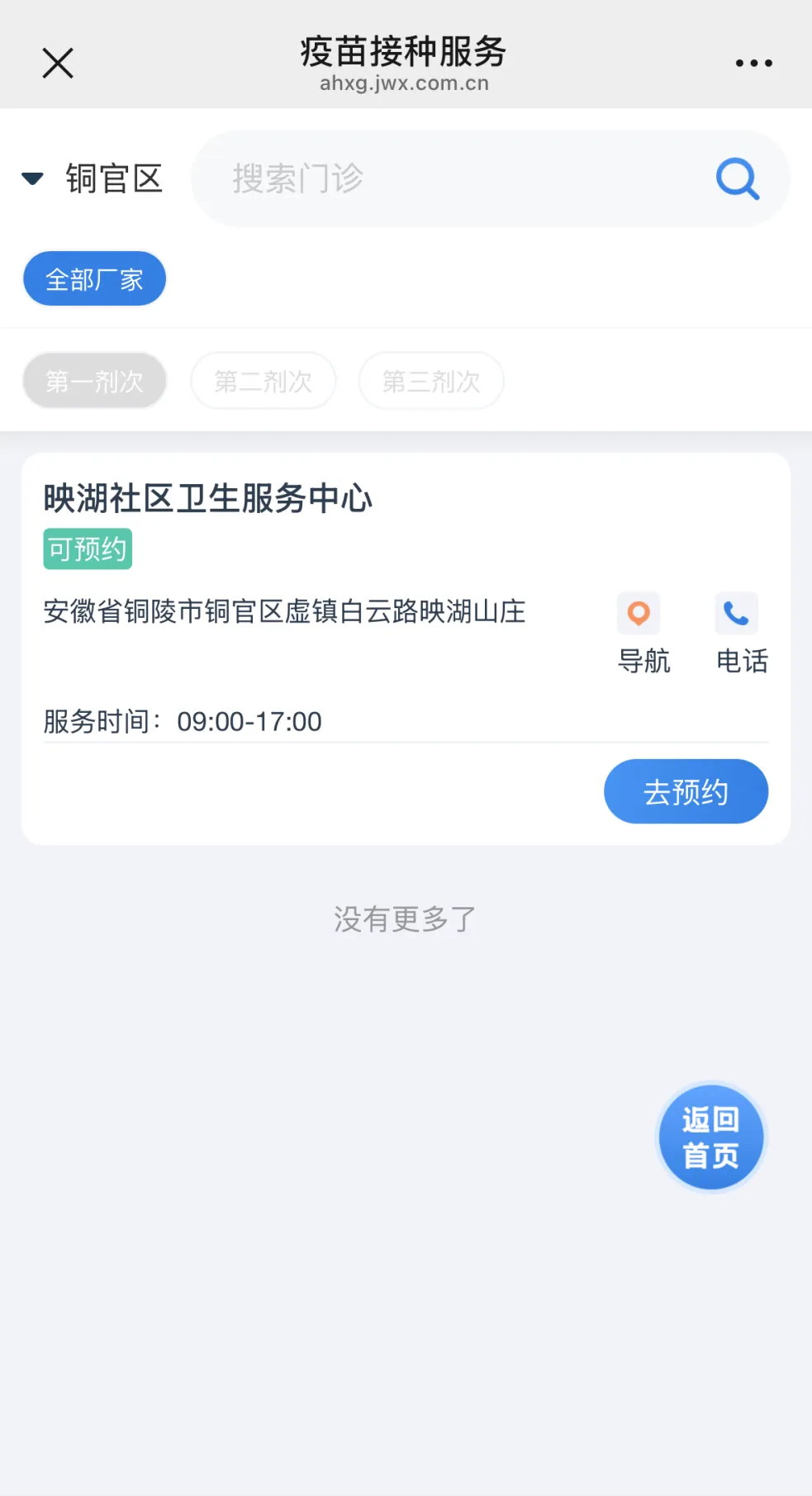
Task: Open the three-dot overflow menu
Action: (753, 63)
